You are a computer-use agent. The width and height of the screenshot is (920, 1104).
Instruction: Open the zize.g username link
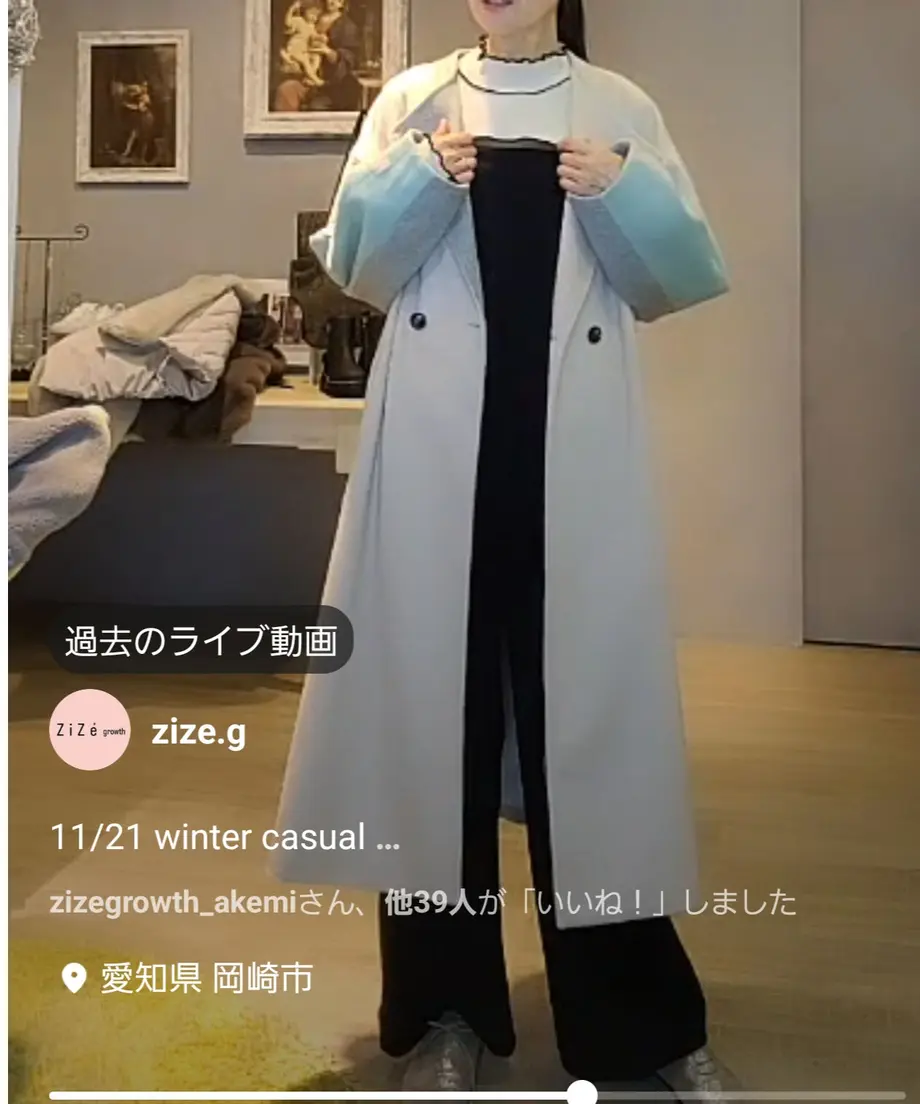tap(198, 732)
